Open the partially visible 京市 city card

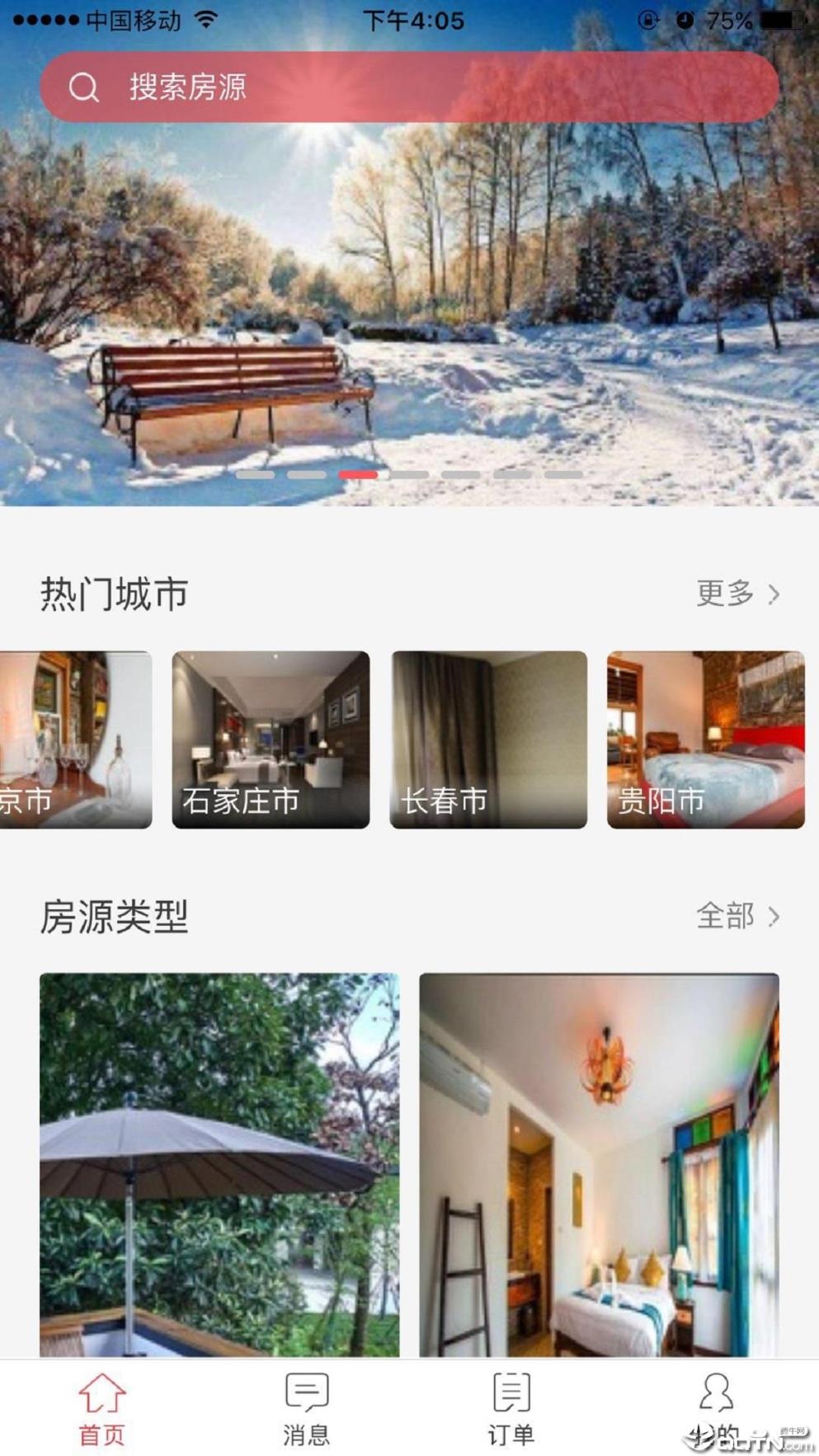(x=76, y=740)
